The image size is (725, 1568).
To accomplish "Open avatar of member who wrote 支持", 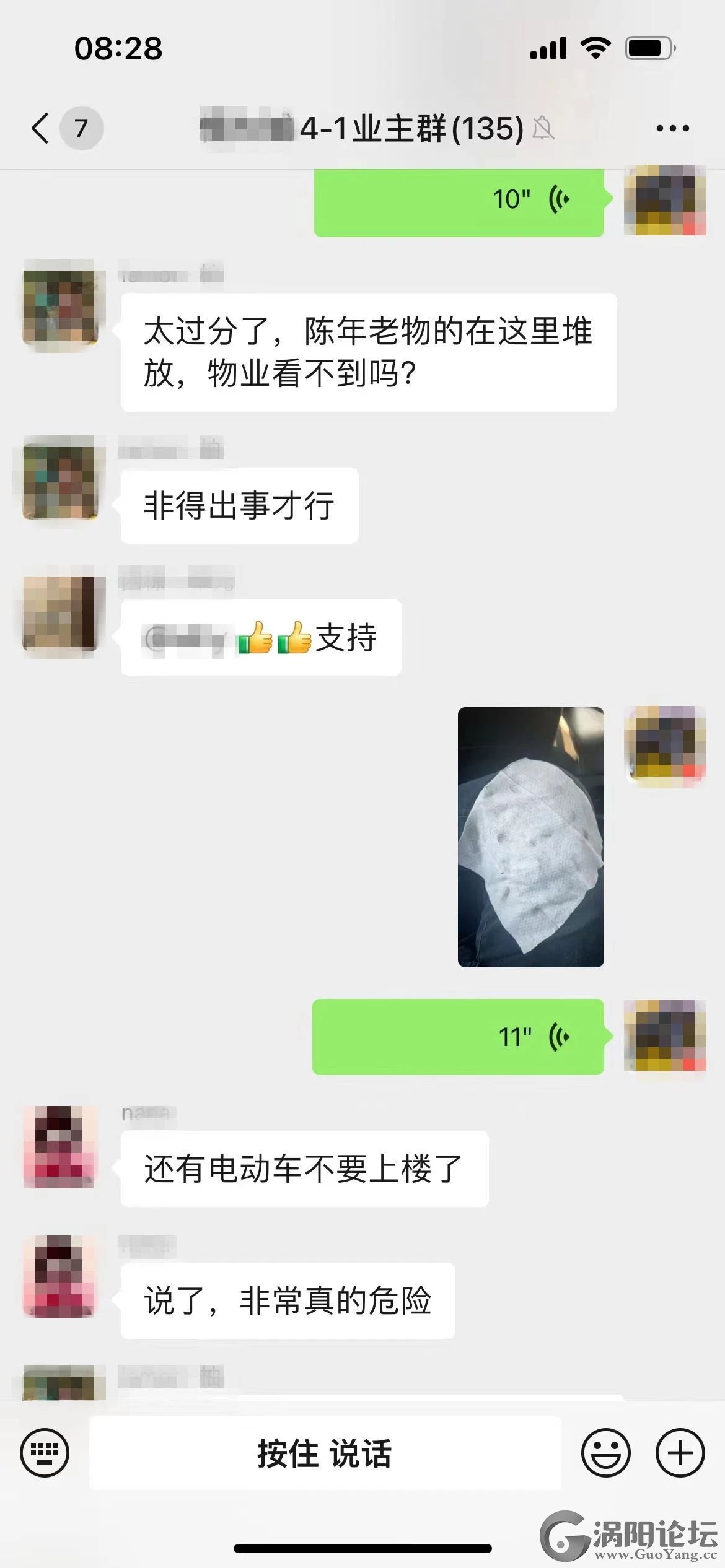I will coord(59,612).
